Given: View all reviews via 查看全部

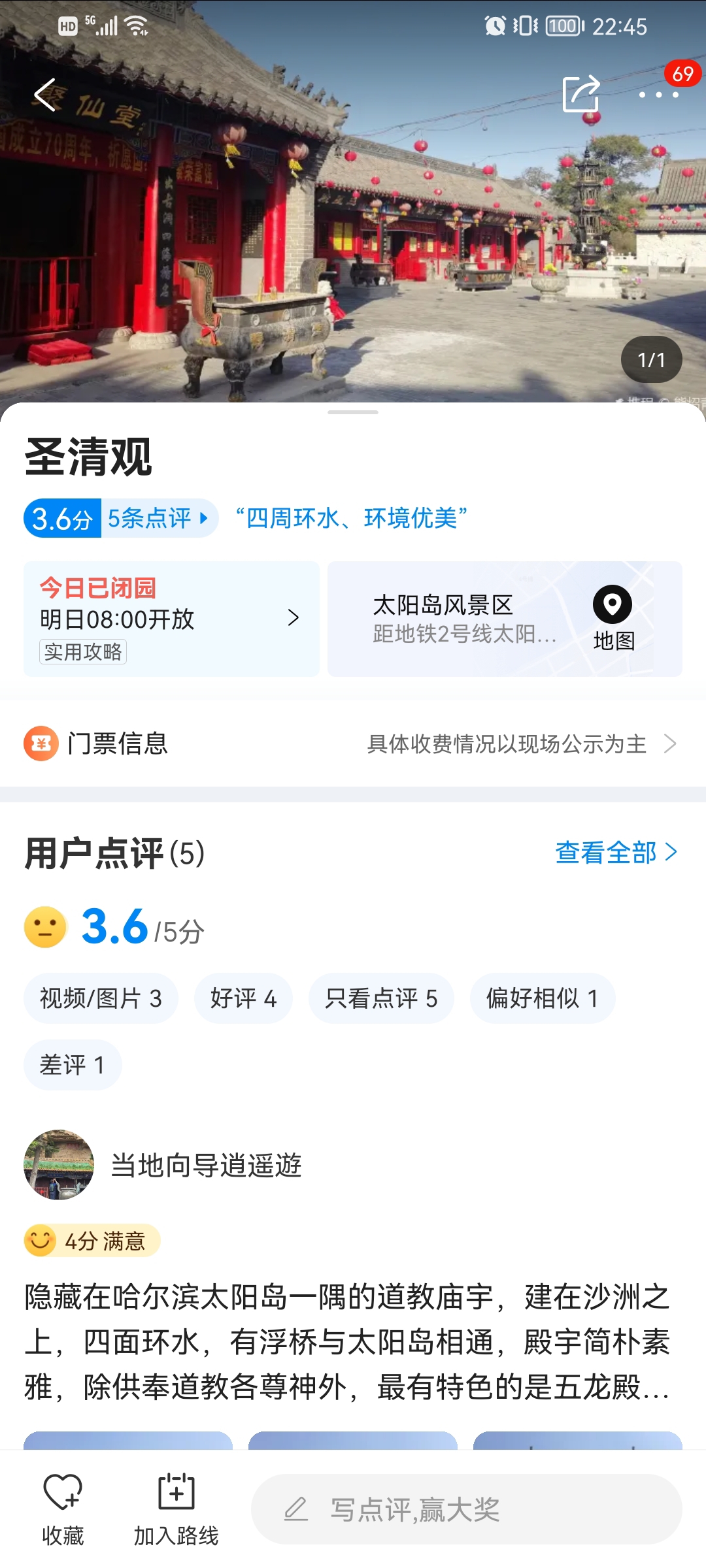Looking at the screenshot, I should (x=616, y=853).
